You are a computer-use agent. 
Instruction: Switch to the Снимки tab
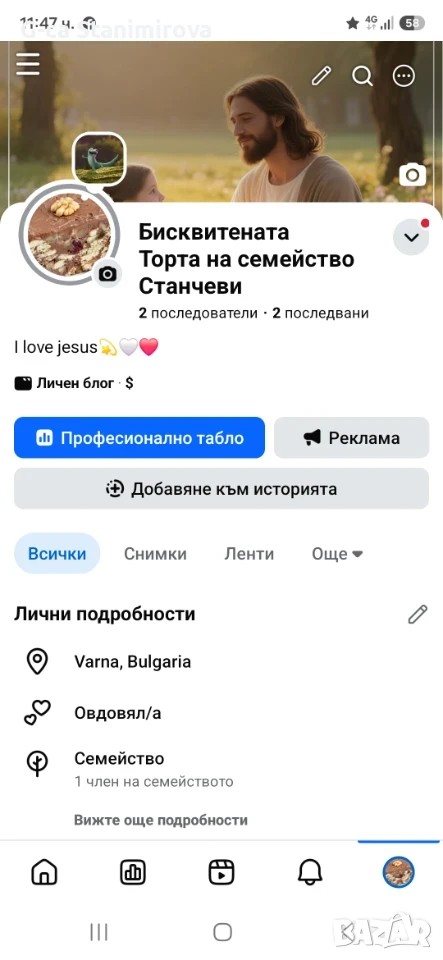tap(155, 554)
